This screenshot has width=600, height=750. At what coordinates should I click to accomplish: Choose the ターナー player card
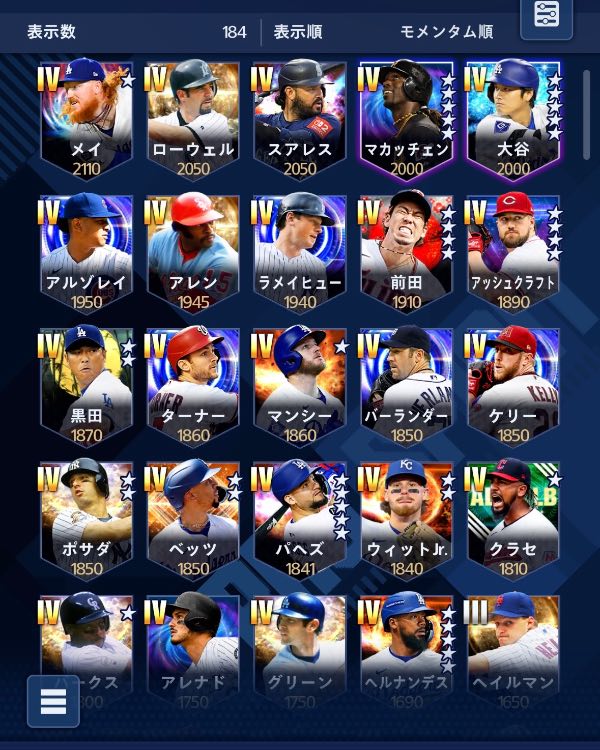pyautogui.click(x=193, y=385)
